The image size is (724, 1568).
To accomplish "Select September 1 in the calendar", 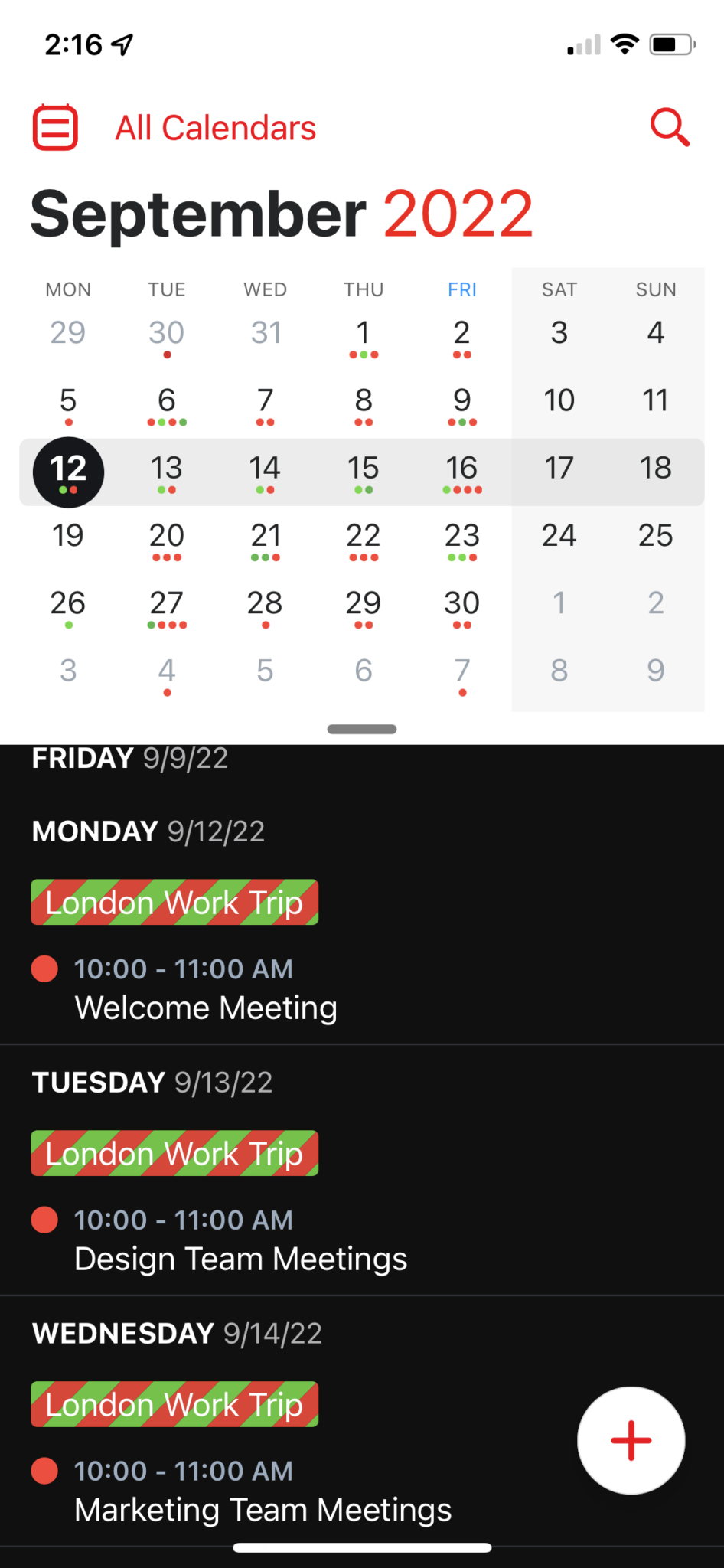I will (364, 337).
